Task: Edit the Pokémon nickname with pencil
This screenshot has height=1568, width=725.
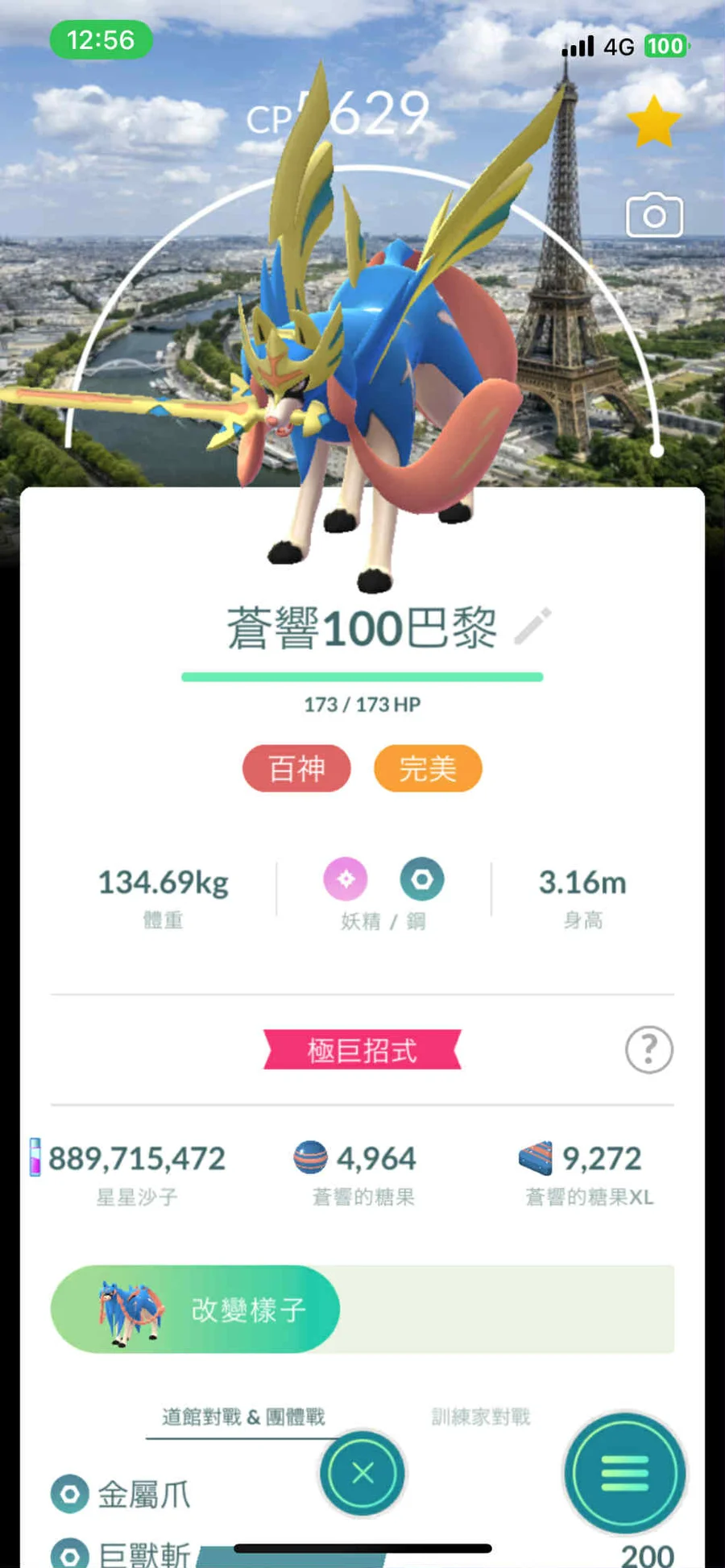Action: point(532,627)
